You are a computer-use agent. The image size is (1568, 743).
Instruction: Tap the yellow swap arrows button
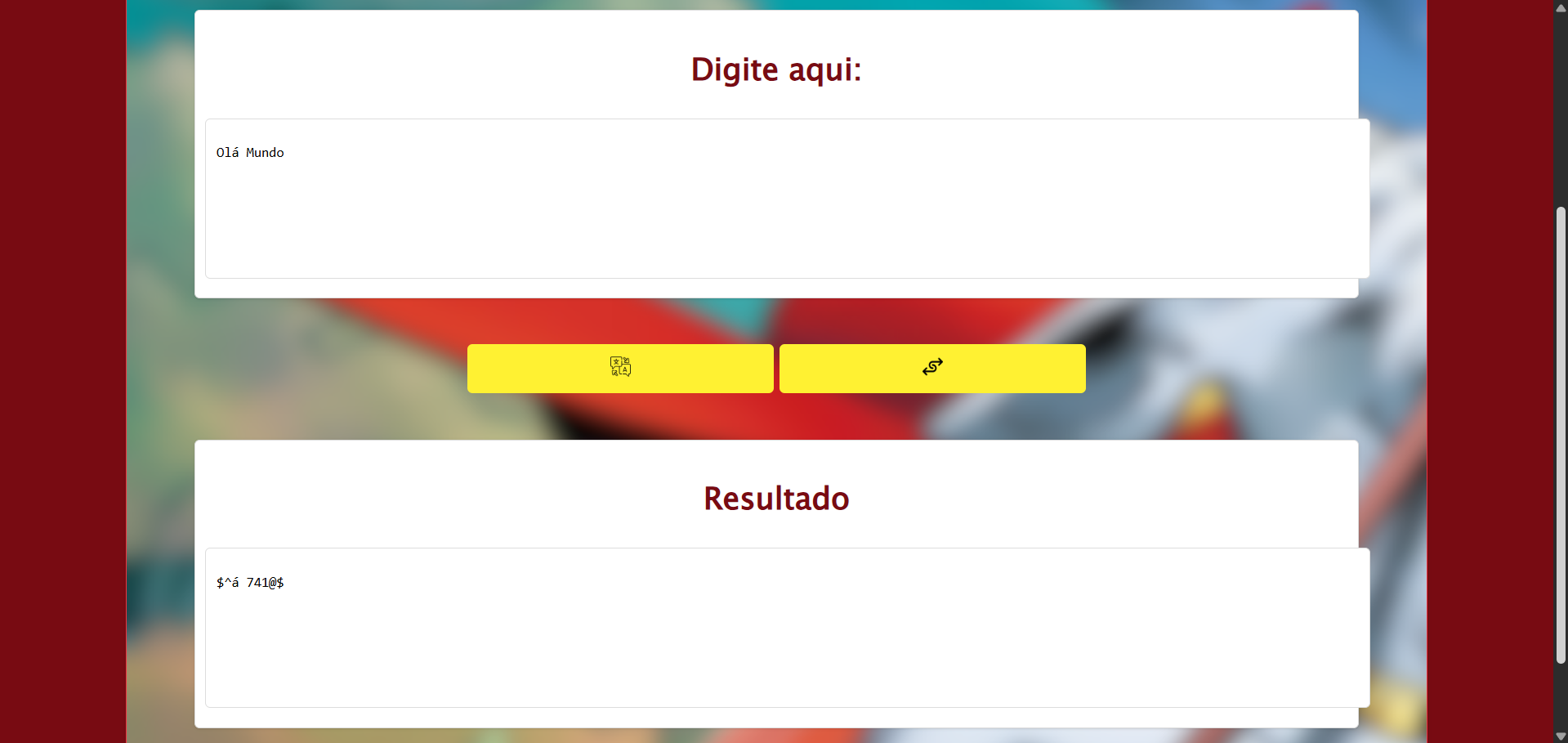click(x=932, y=368)
